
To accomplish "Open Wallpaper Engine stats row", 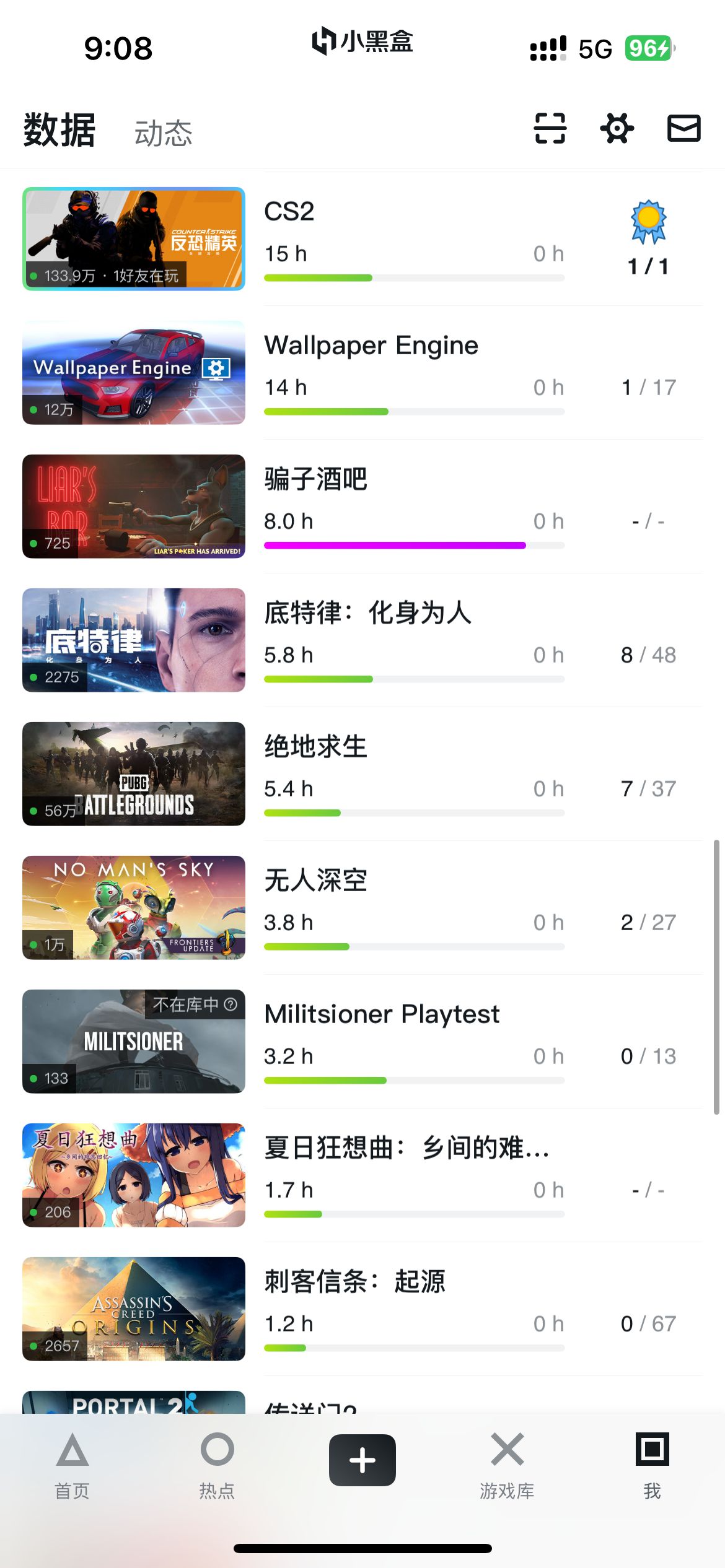I will (414, 372).
